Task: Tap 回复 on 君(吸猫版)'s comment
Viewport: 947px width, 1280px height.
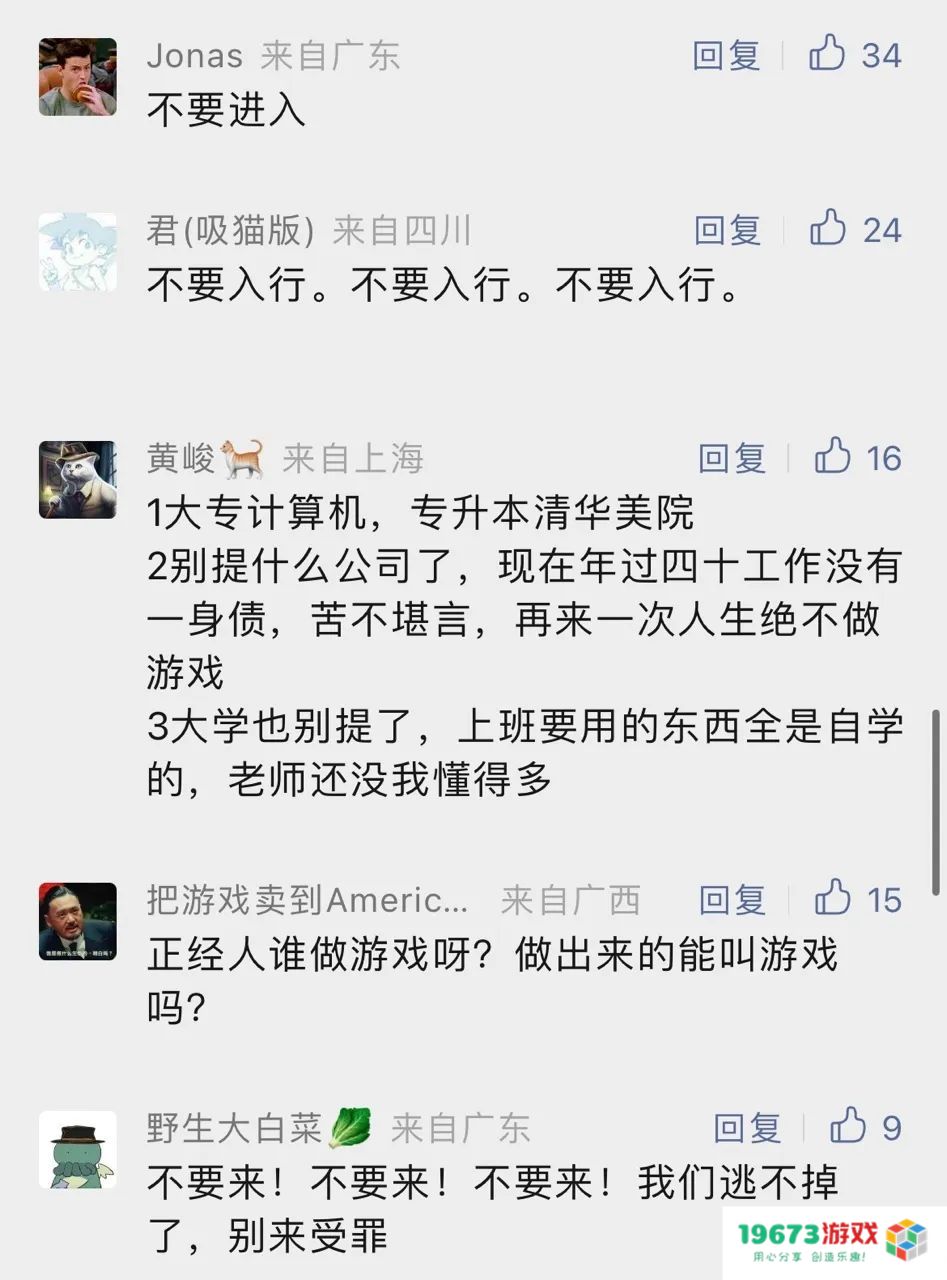Action: [x=728, y=231]
